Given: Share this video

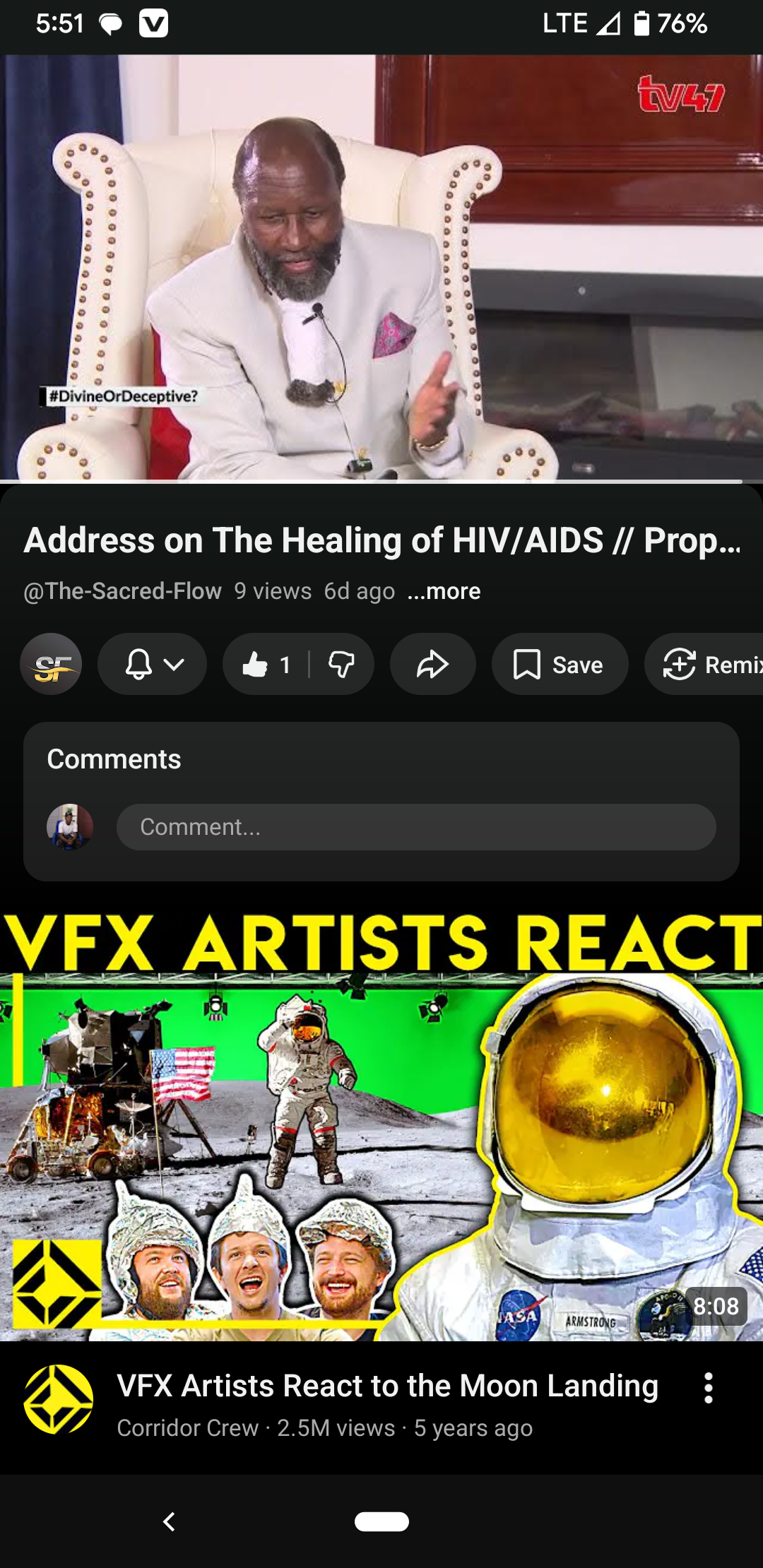Looking at the screenshot, I should click(432, 664).
